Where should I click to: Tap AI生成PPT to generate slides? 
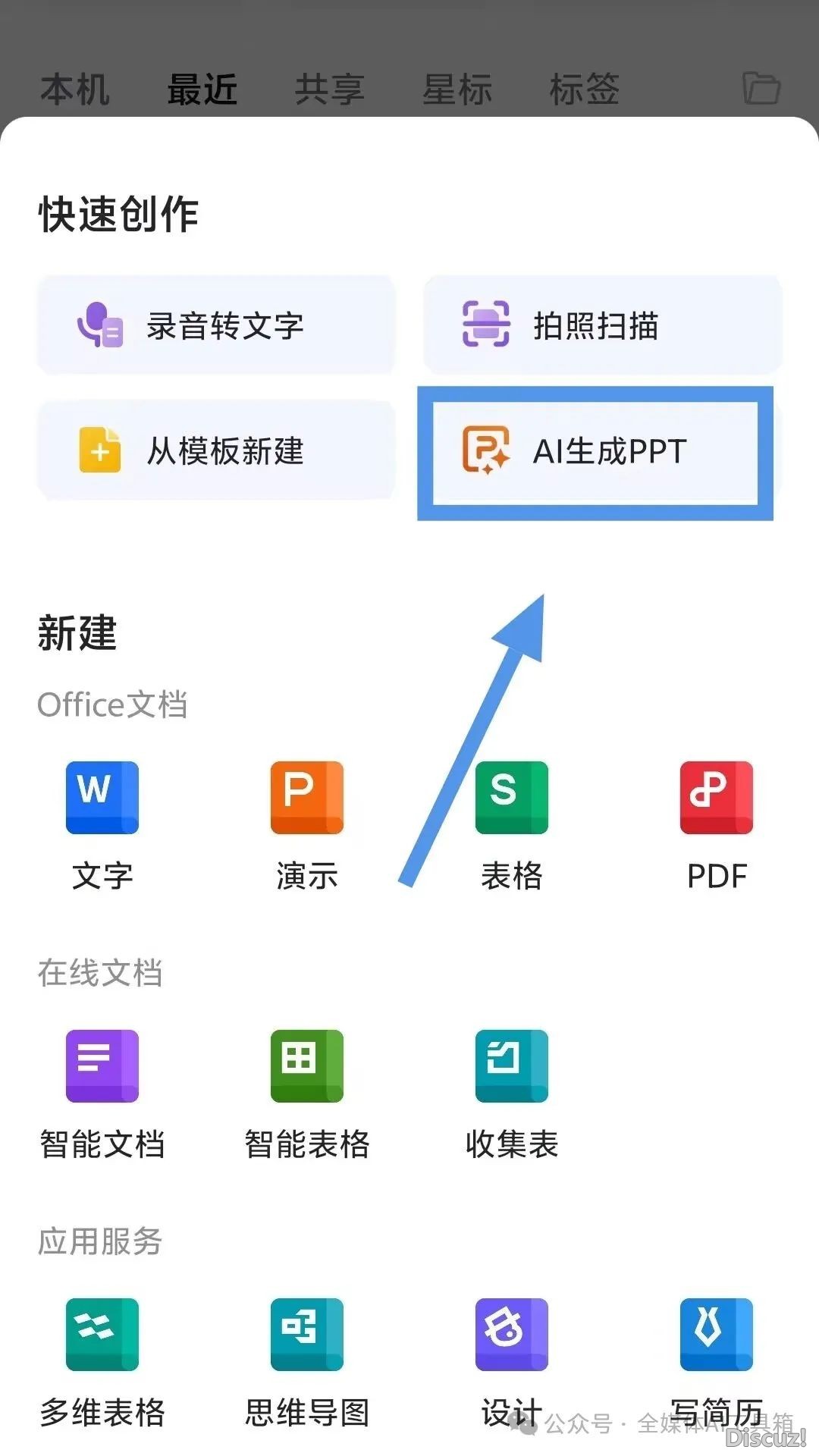595,451
